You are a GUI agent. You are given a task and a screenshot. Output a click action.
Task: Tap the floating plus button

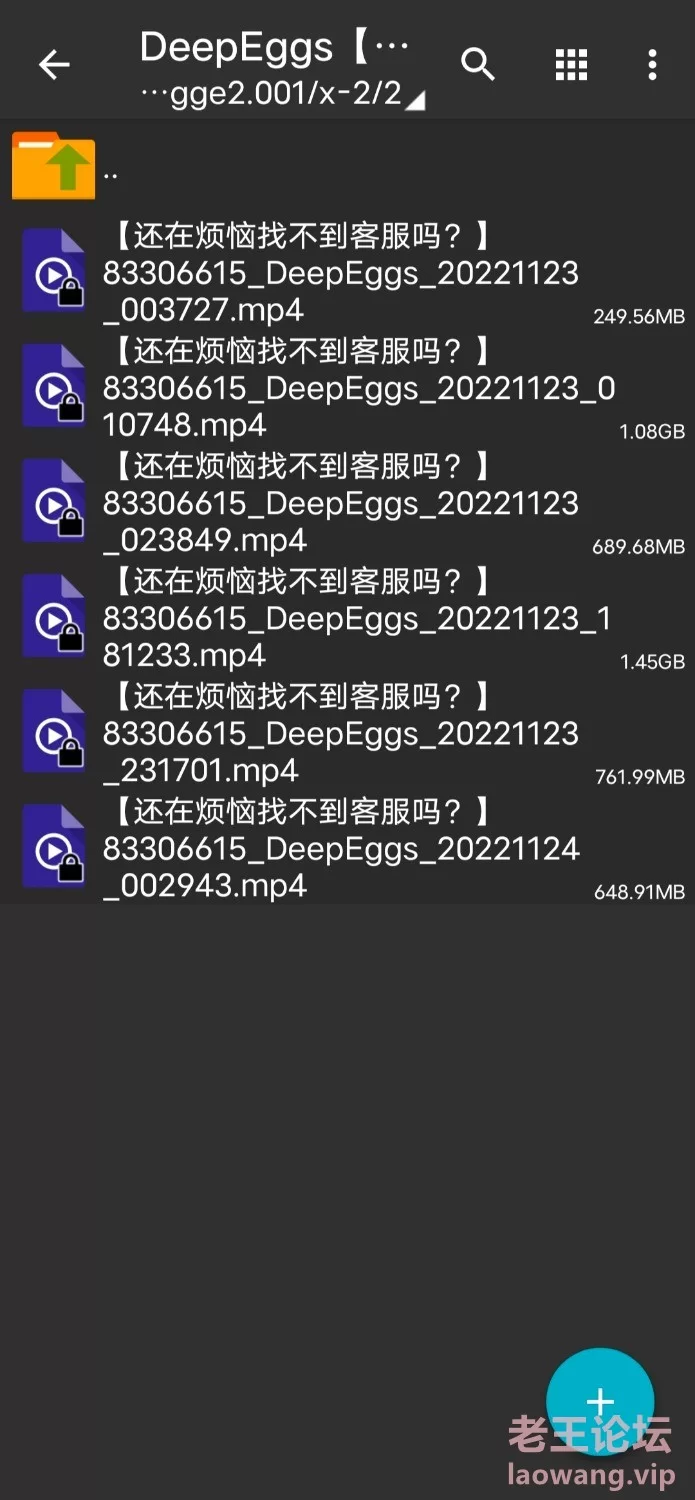point(599,1402)
